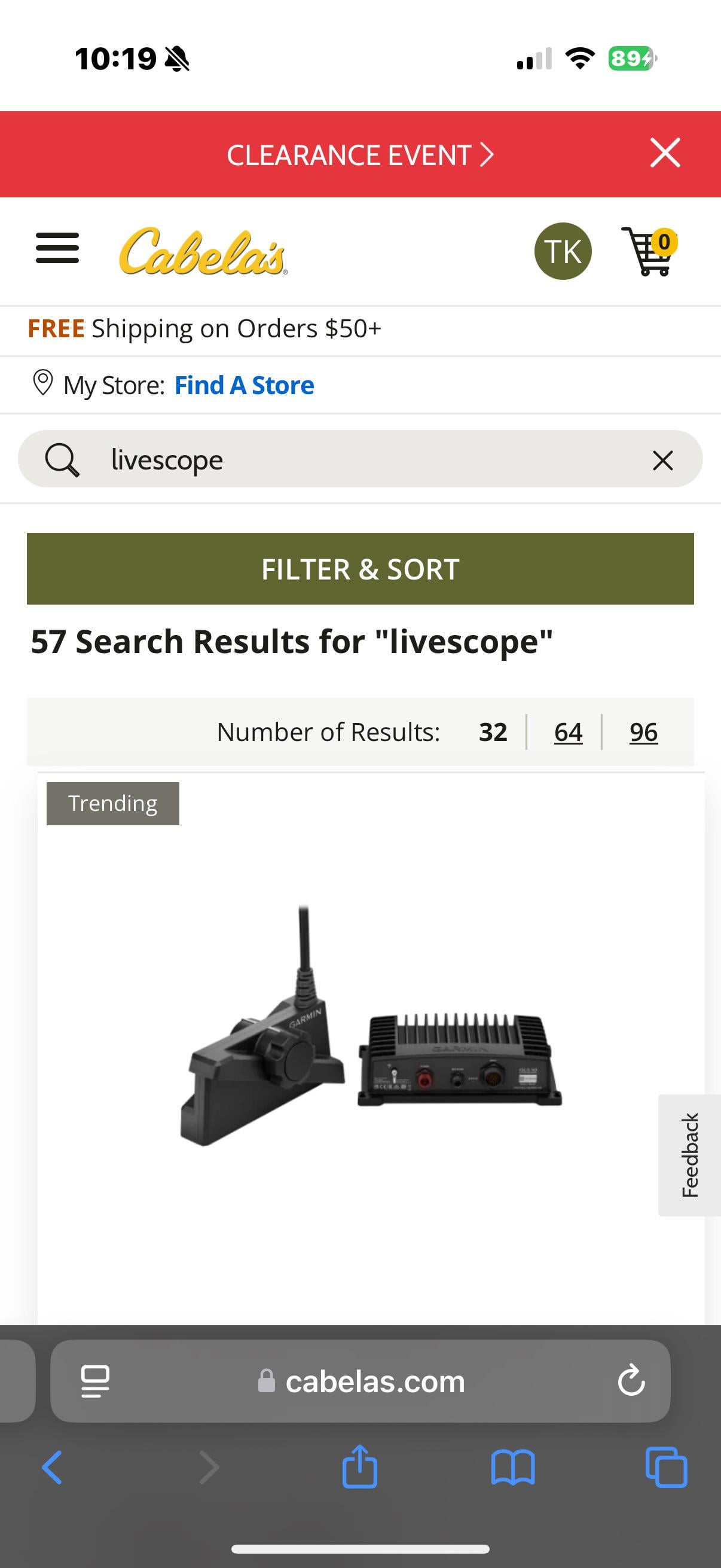The height and width of the screenshot is (1568, 721).
Task: Share this page from Safari
Action: click(359, 1468)
